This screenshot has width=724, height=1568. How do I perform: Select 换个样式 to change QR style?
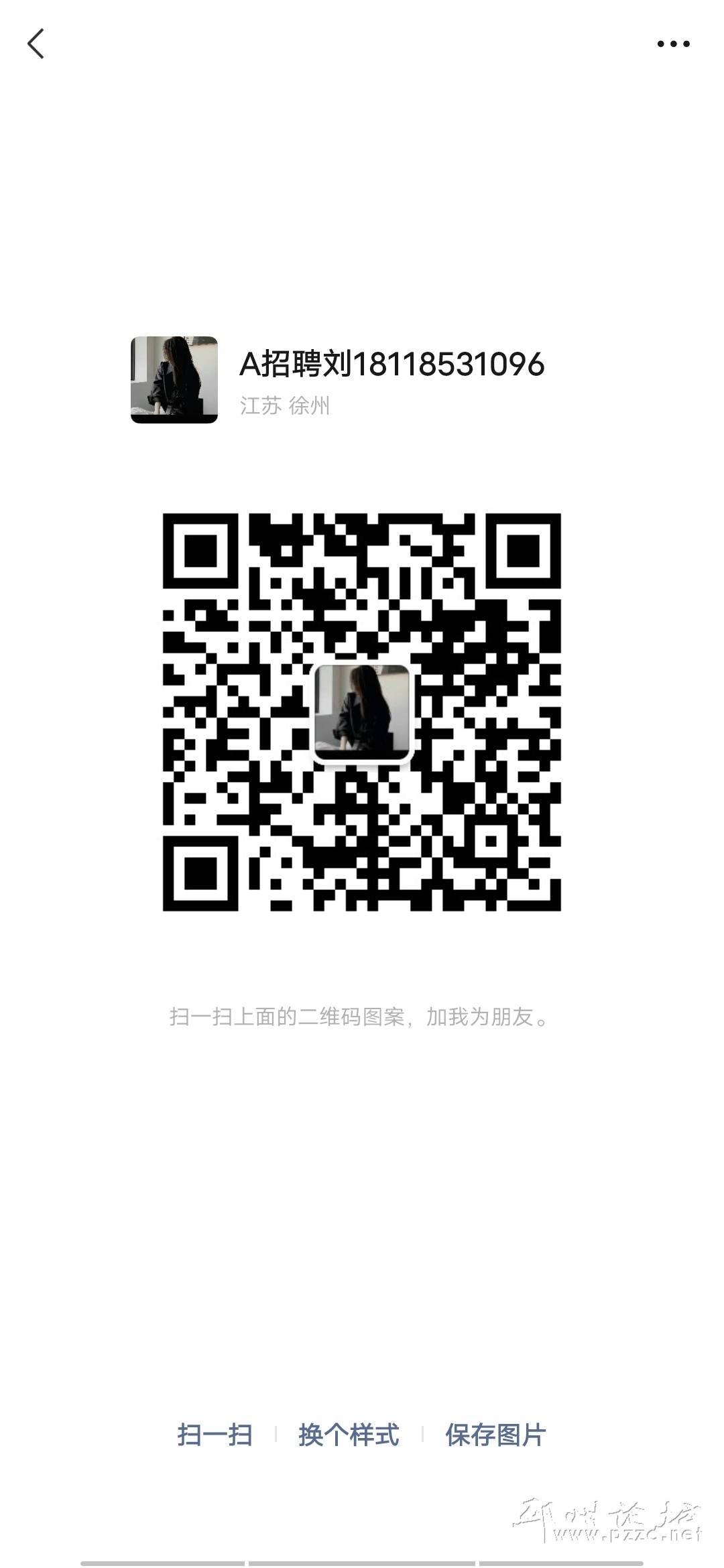(349, 1435)
